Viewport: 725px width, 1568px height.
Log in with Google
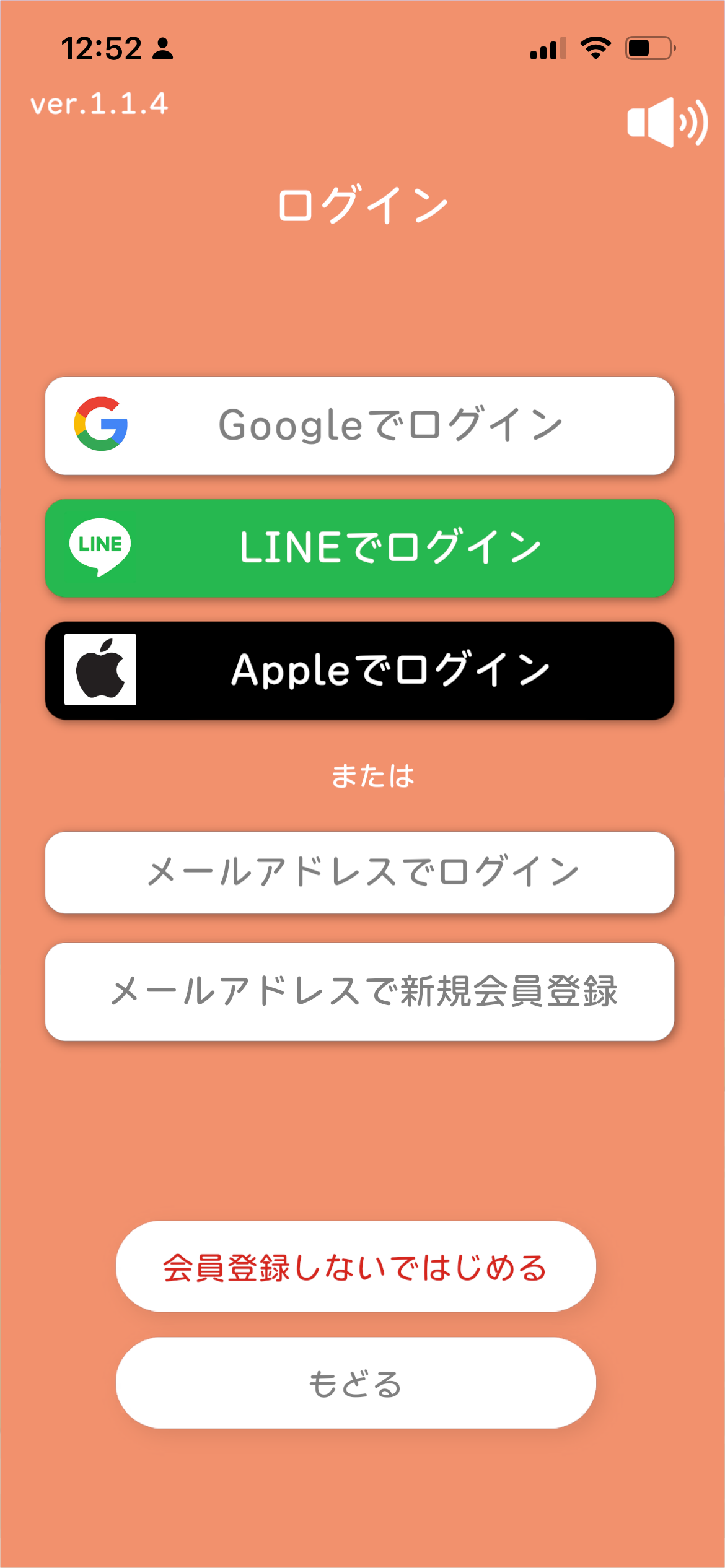coord(359,426)
